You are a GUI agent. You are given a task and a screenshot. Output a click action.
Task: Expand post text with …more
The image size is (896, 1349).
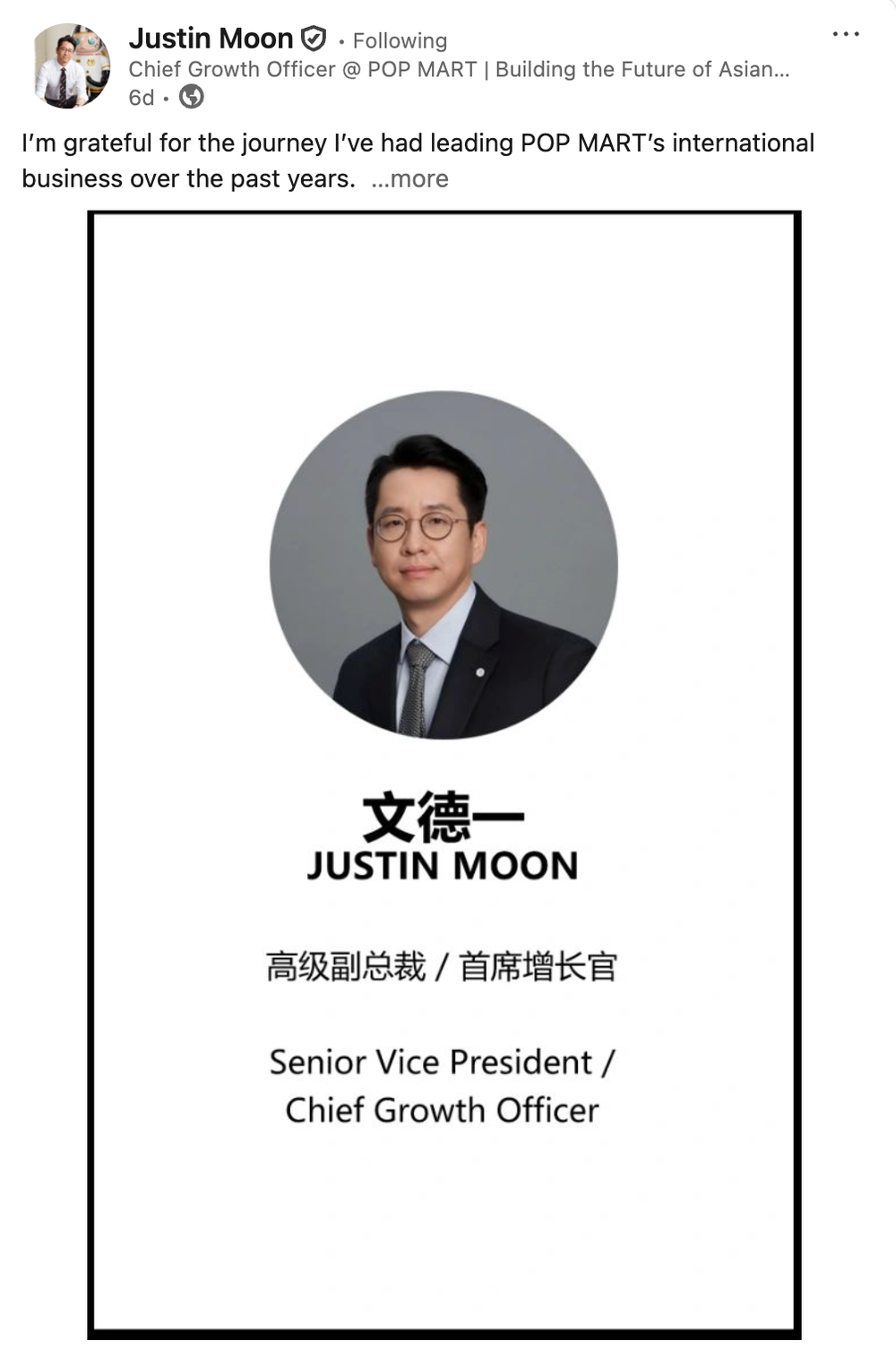[x=410, y=179]
